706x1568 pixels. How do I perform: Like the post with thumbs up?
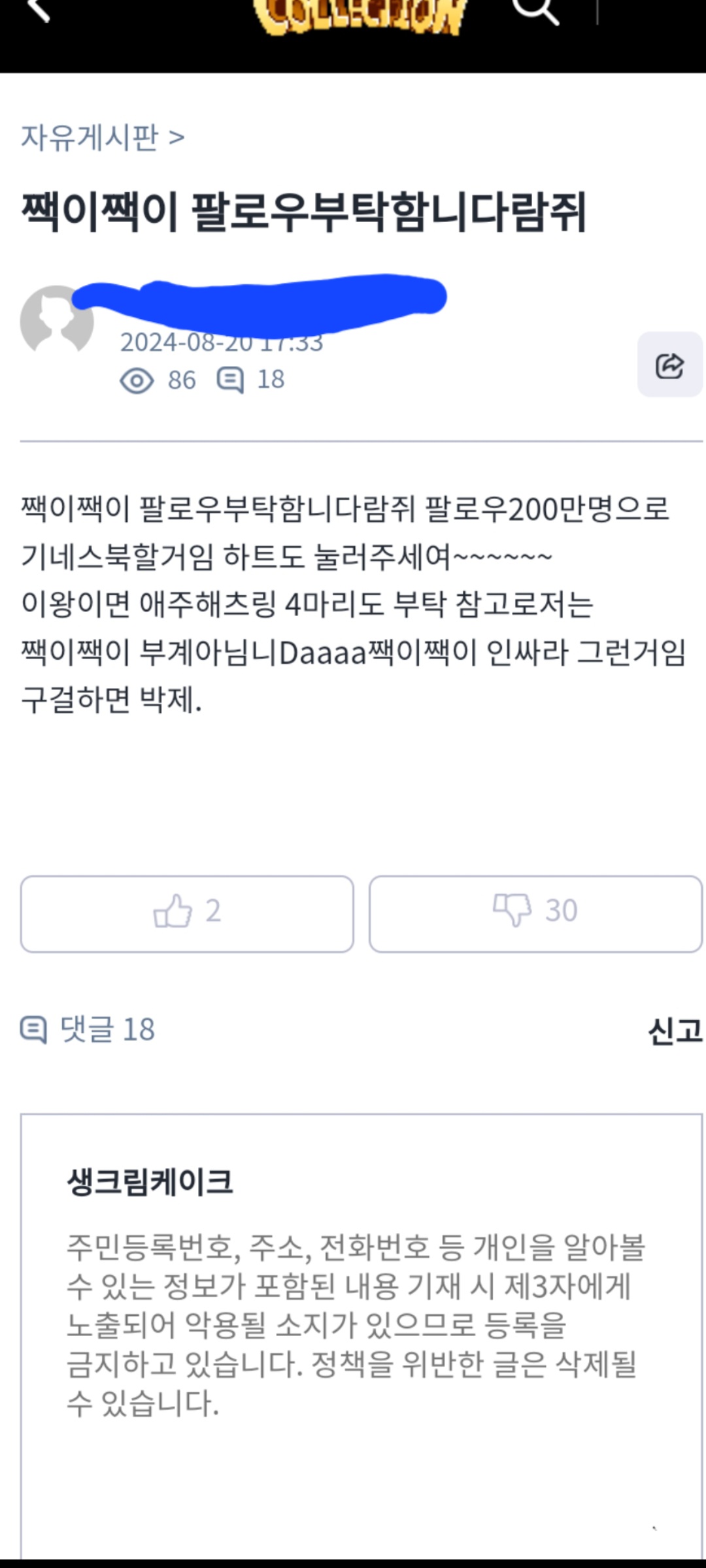point(187,913)
